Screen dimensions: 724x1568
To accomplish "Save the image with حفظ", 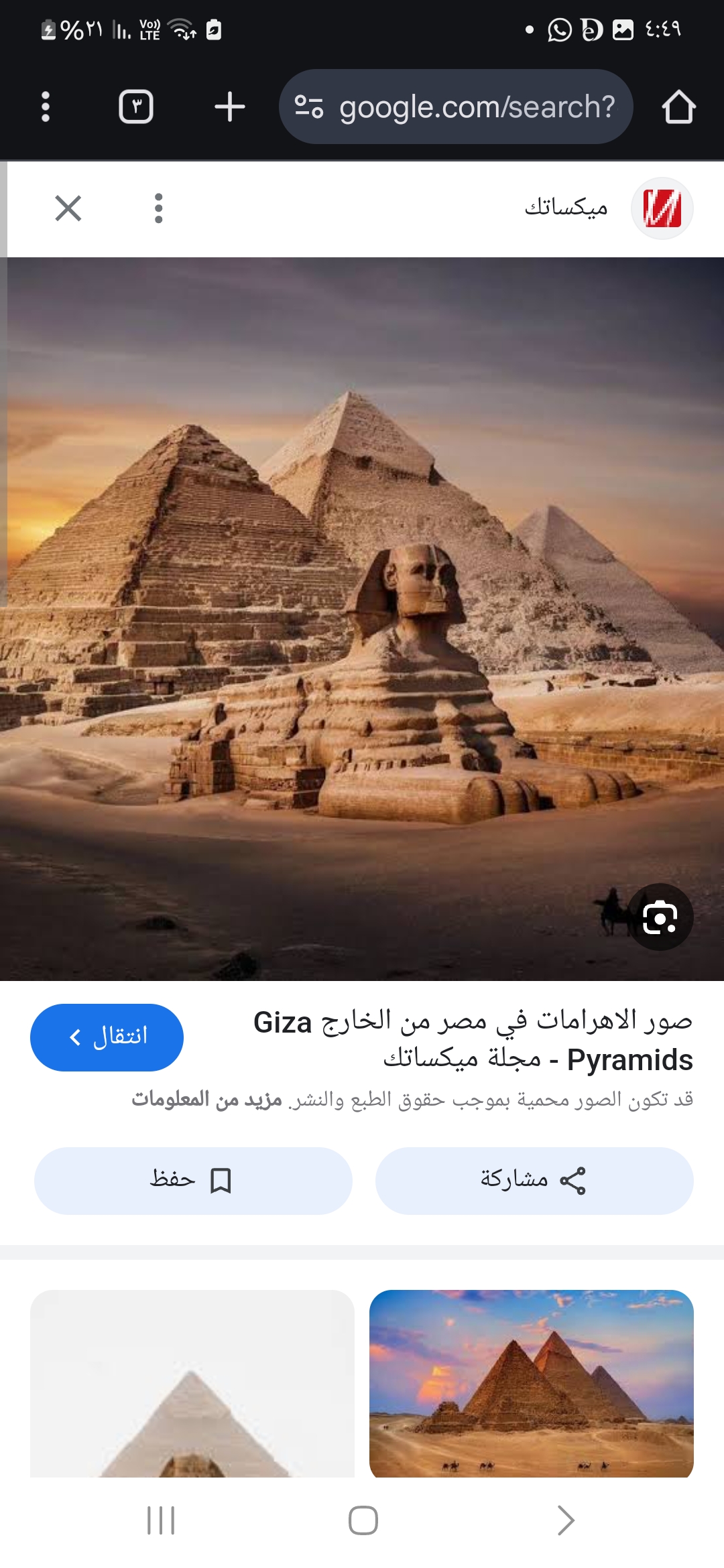I will coord(193,1180).
